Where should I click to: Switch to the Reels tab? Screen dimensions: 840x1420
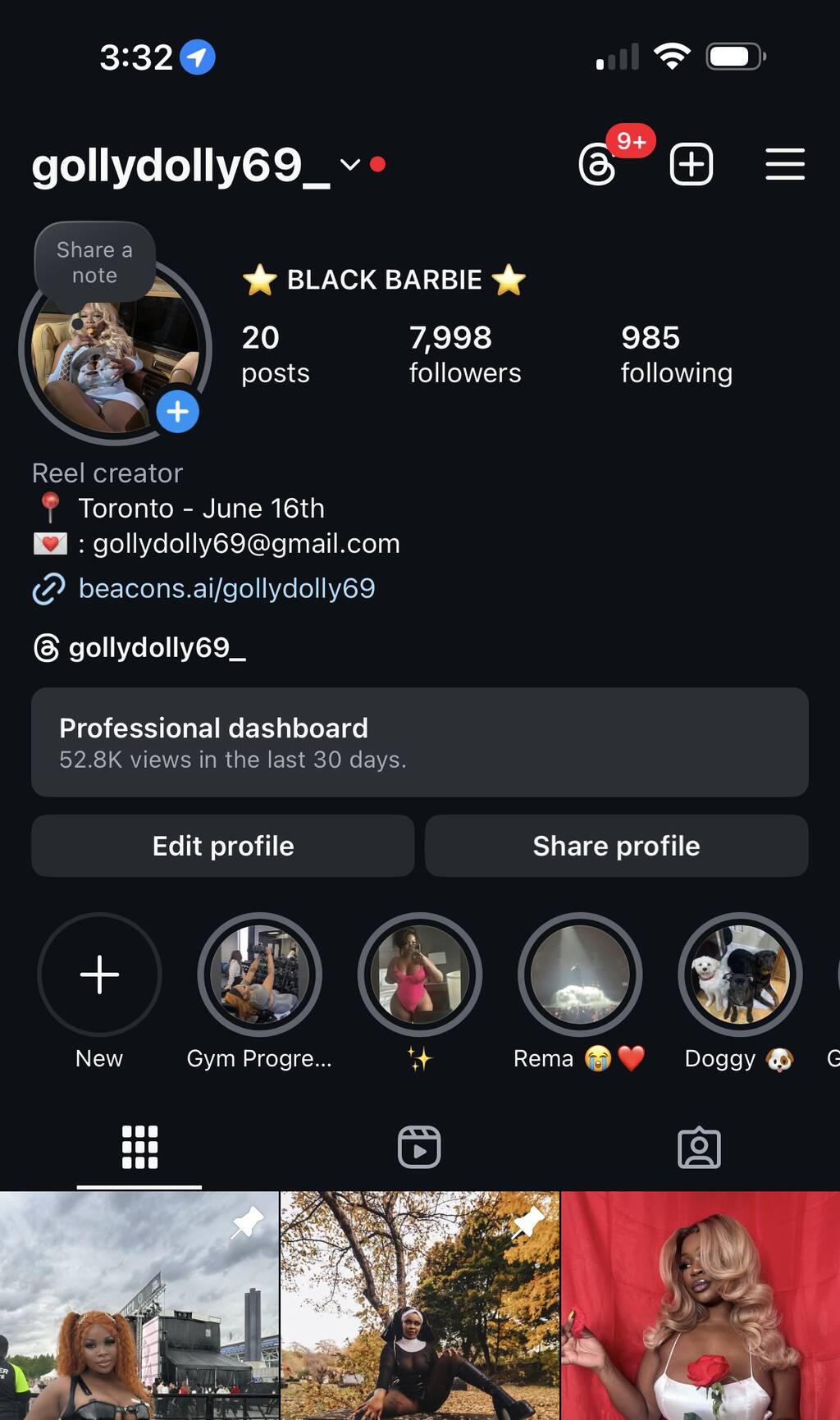pyautogui.click(x=419, y=1147)
